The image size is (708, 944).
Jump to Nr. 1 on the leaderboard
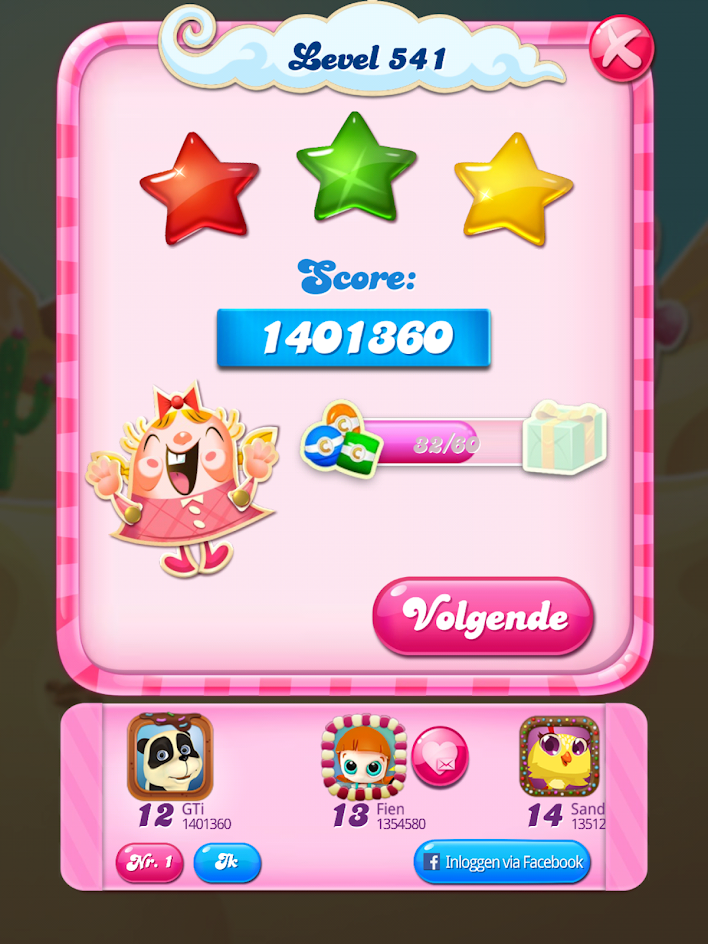pyautogui.click(x=150, y=862)
